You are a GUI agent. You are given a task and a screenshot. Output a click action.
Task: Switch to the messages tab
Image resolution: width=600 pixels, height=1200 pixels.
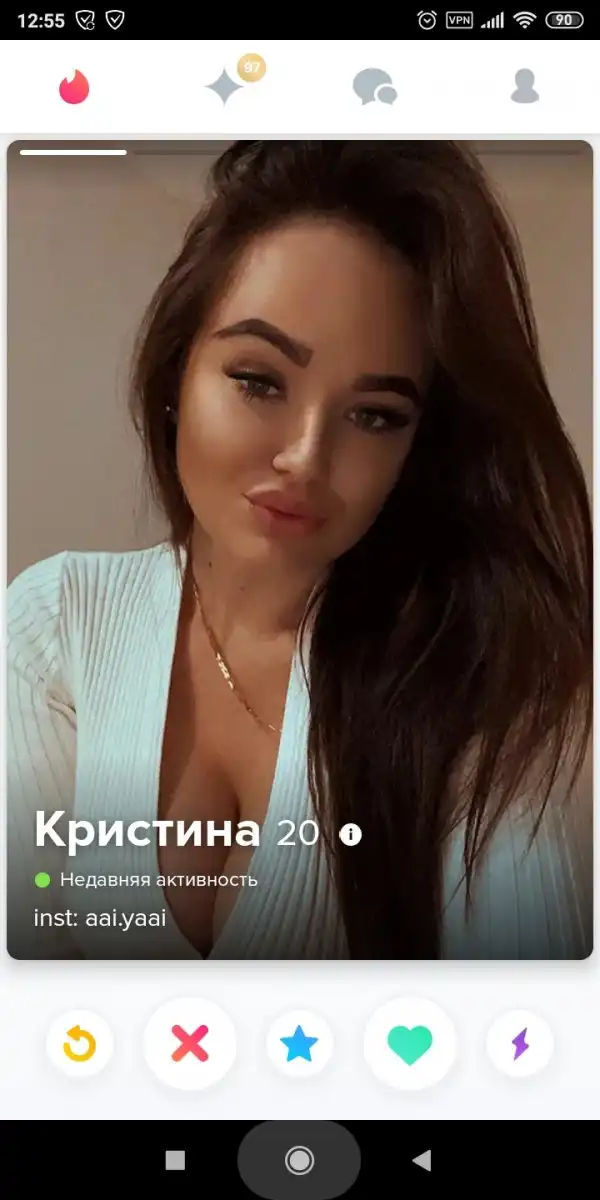coord(374,88)
